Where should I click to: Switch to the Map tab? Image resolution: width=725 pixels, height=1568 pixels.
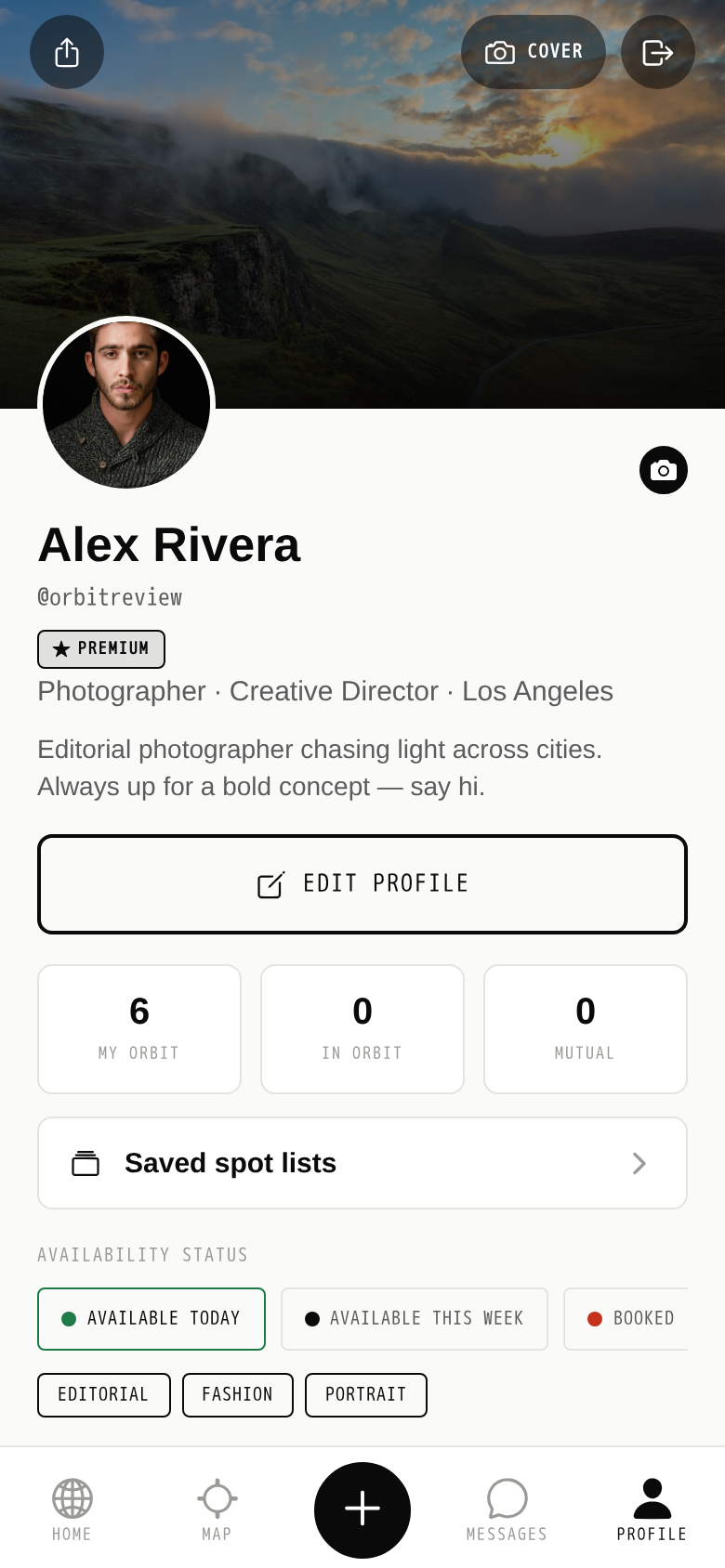tap(217, 1509)
